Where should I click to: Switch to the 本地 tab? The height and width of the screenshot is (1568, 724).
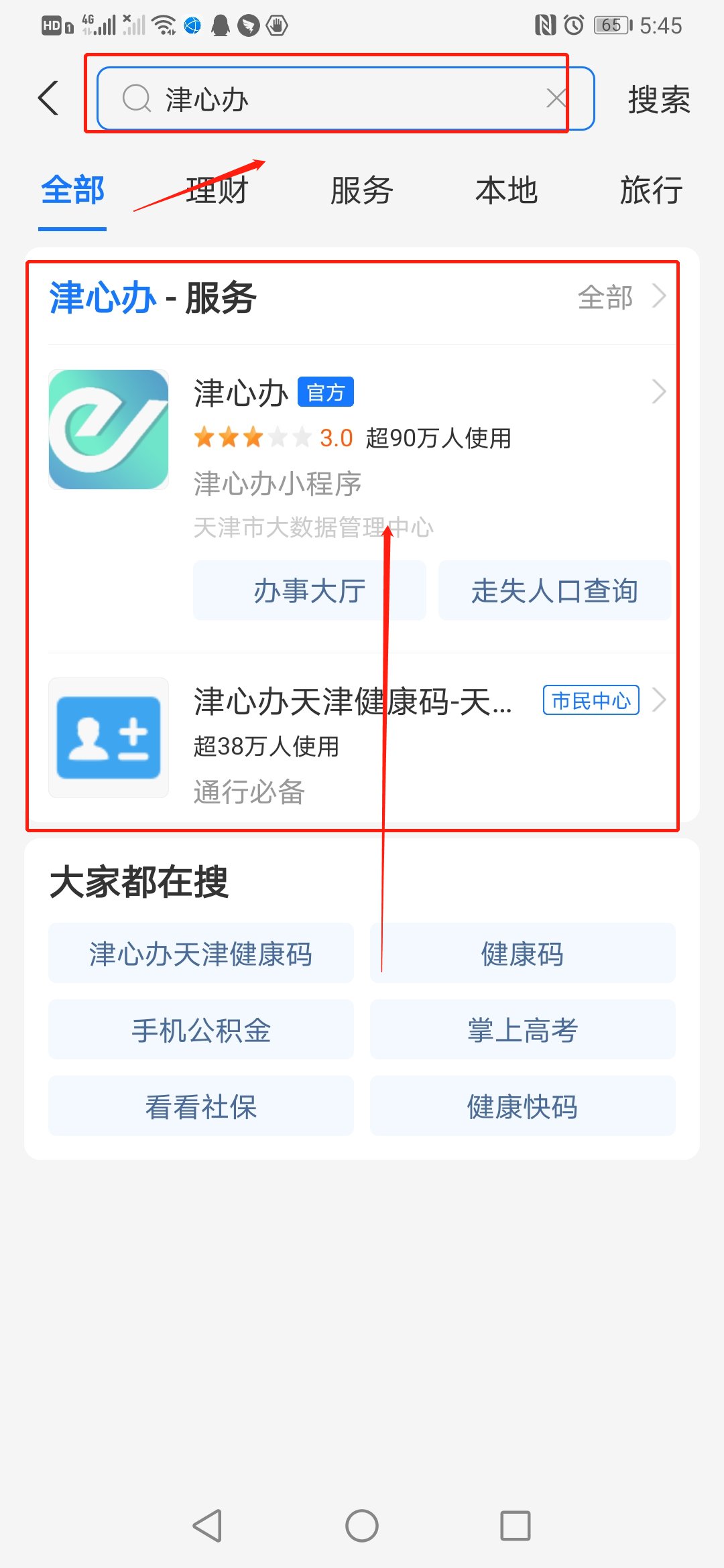tap(506, 191)
